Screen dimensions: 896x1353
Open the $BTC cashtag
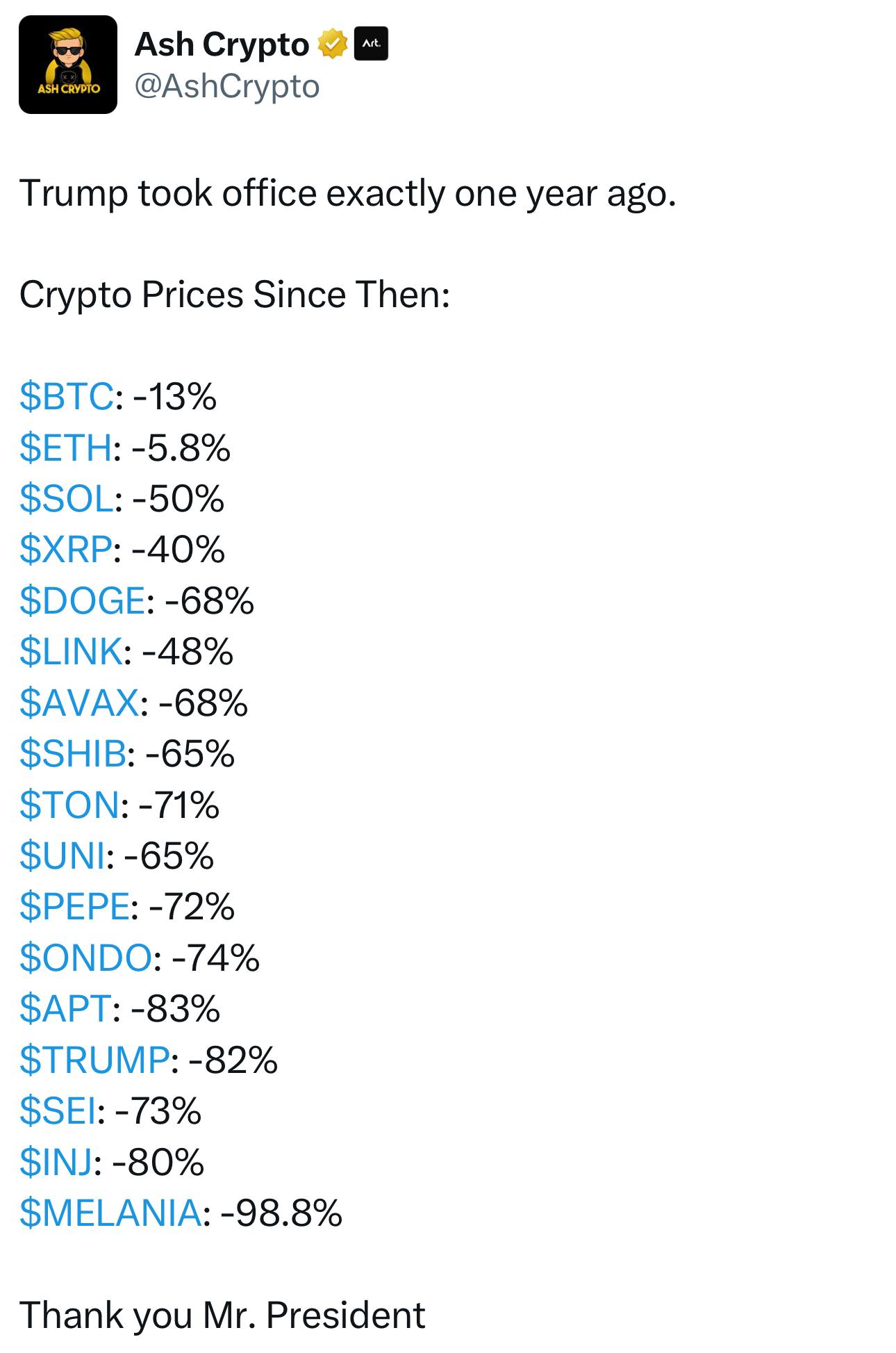pos(67,397)
